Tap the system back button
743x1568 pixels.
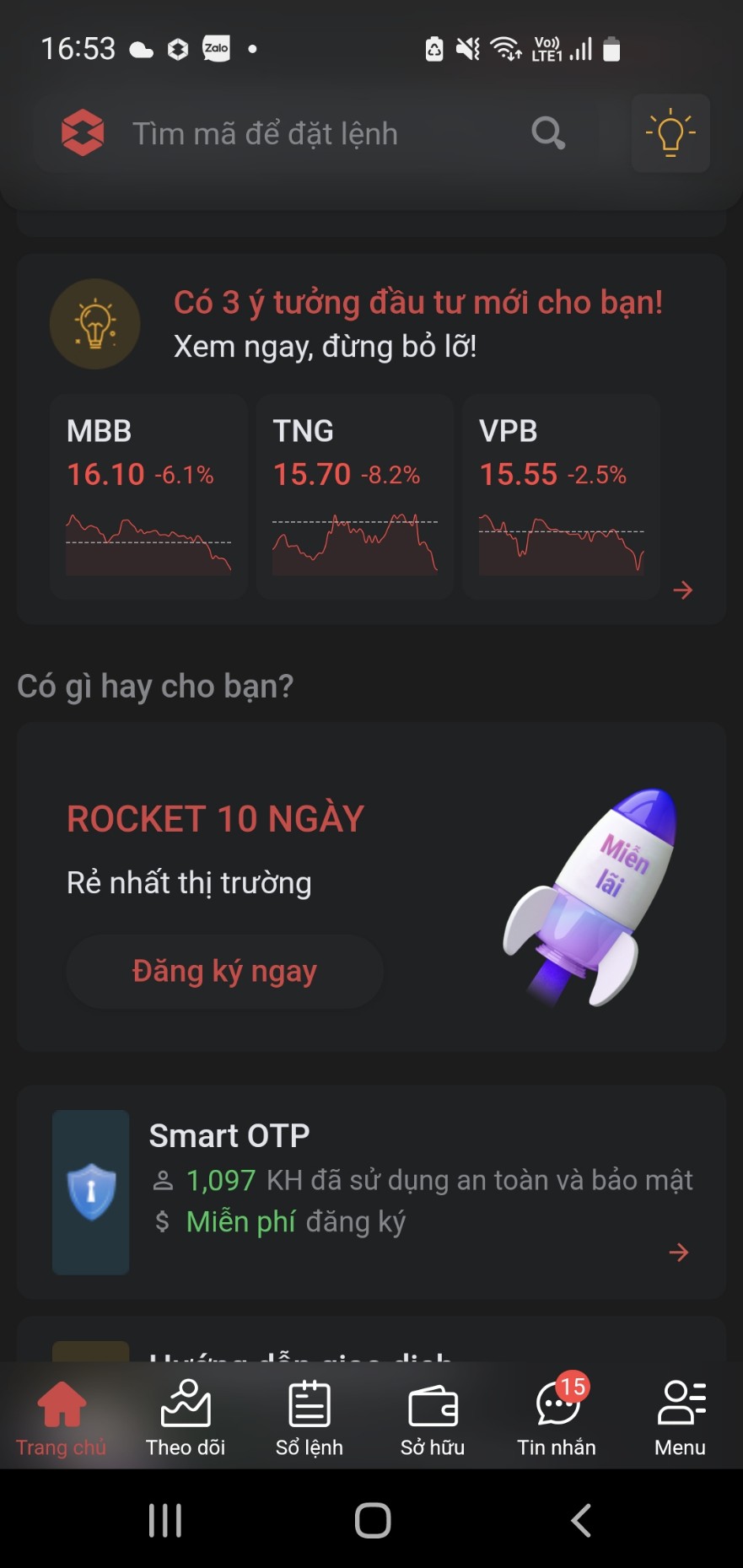581,1521
